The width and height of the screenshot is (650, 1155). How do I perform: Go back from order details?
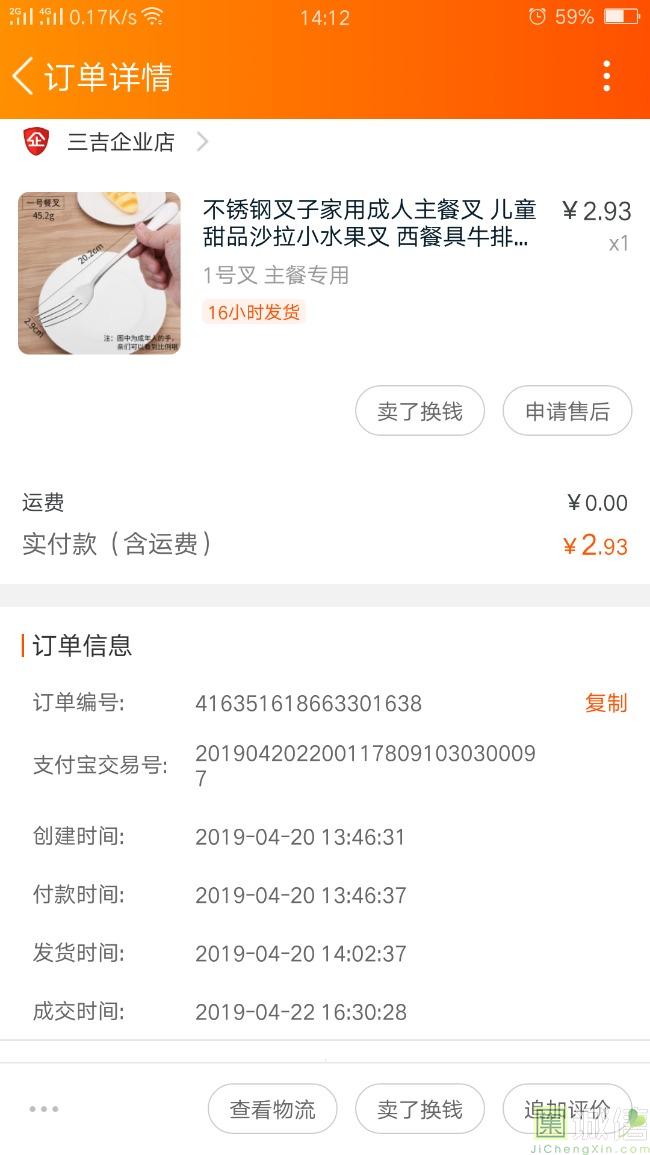(24, 76)
